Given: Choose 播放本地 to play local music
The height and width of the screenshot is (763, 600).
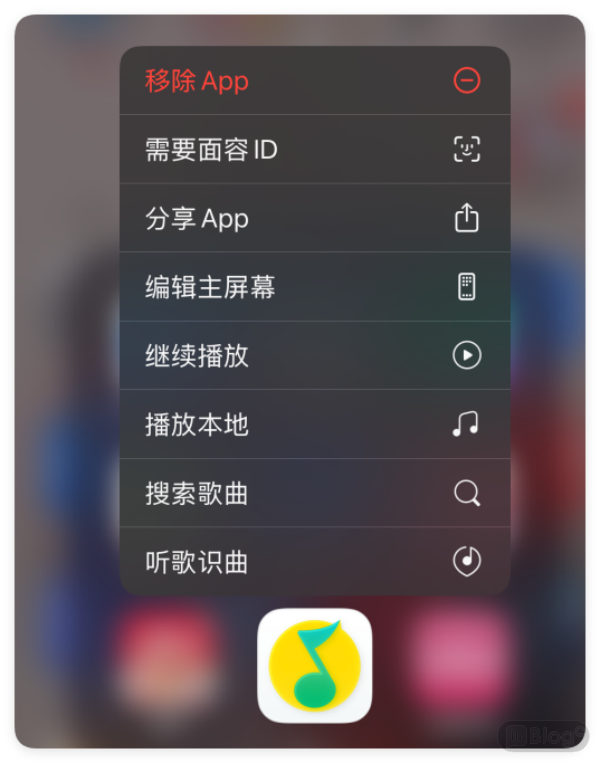Looking at the screenshot, I should tap(314, 425).
